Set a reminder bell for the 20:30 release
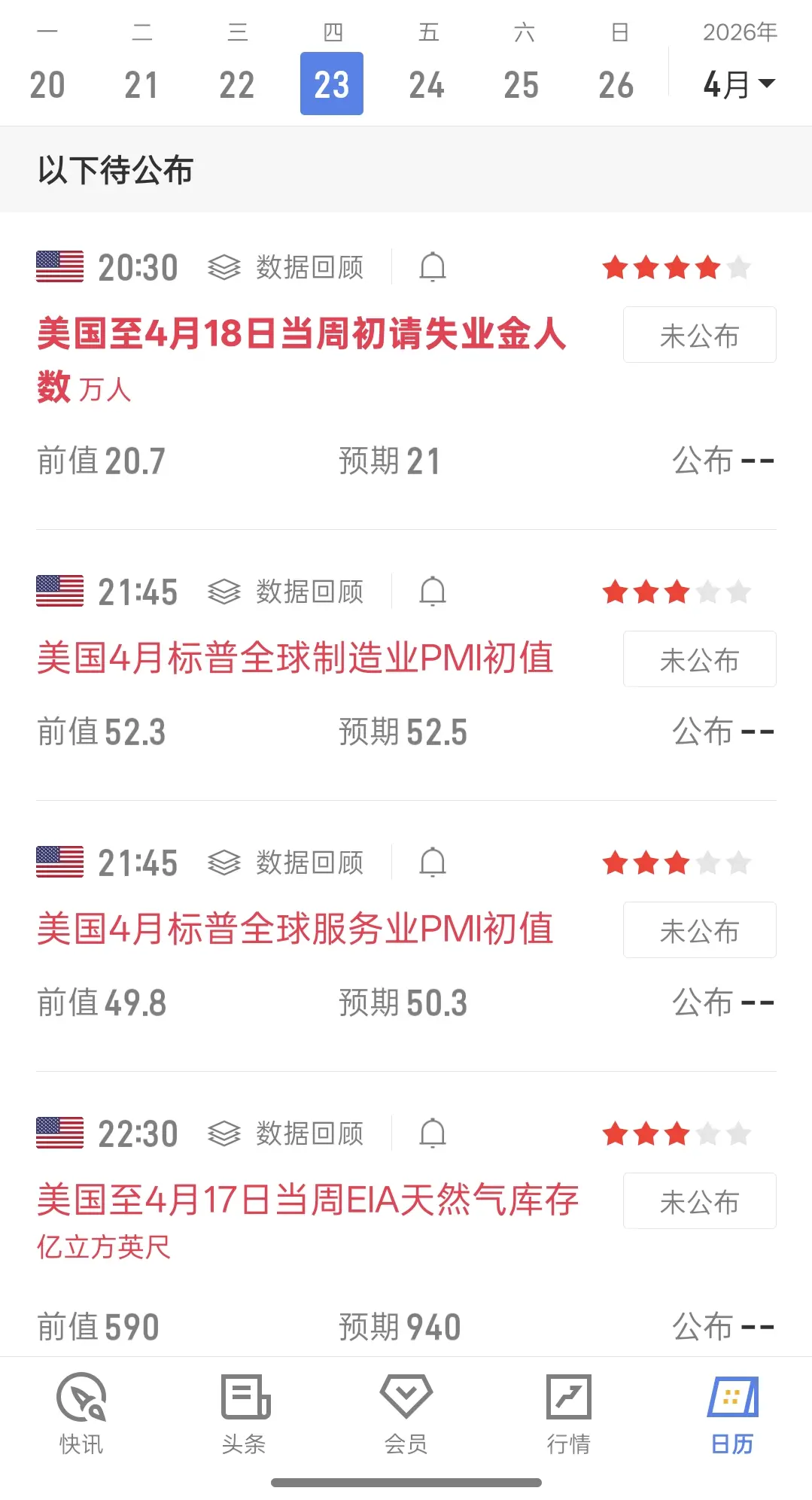The width and height of the screenshot is (812, 1500). pyautogui.click(x=433, y=267)
